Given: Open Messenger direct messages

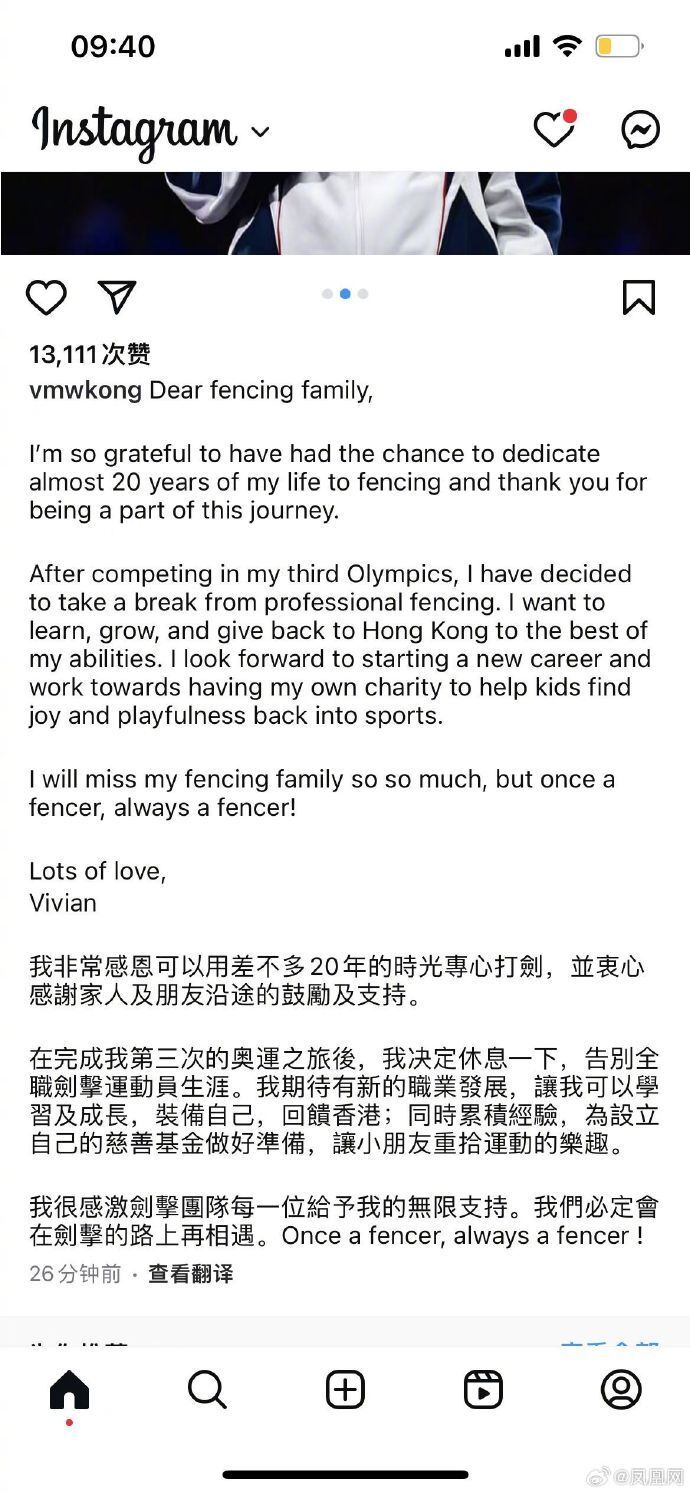Looking at the screenshot, I should click(640, 130).
